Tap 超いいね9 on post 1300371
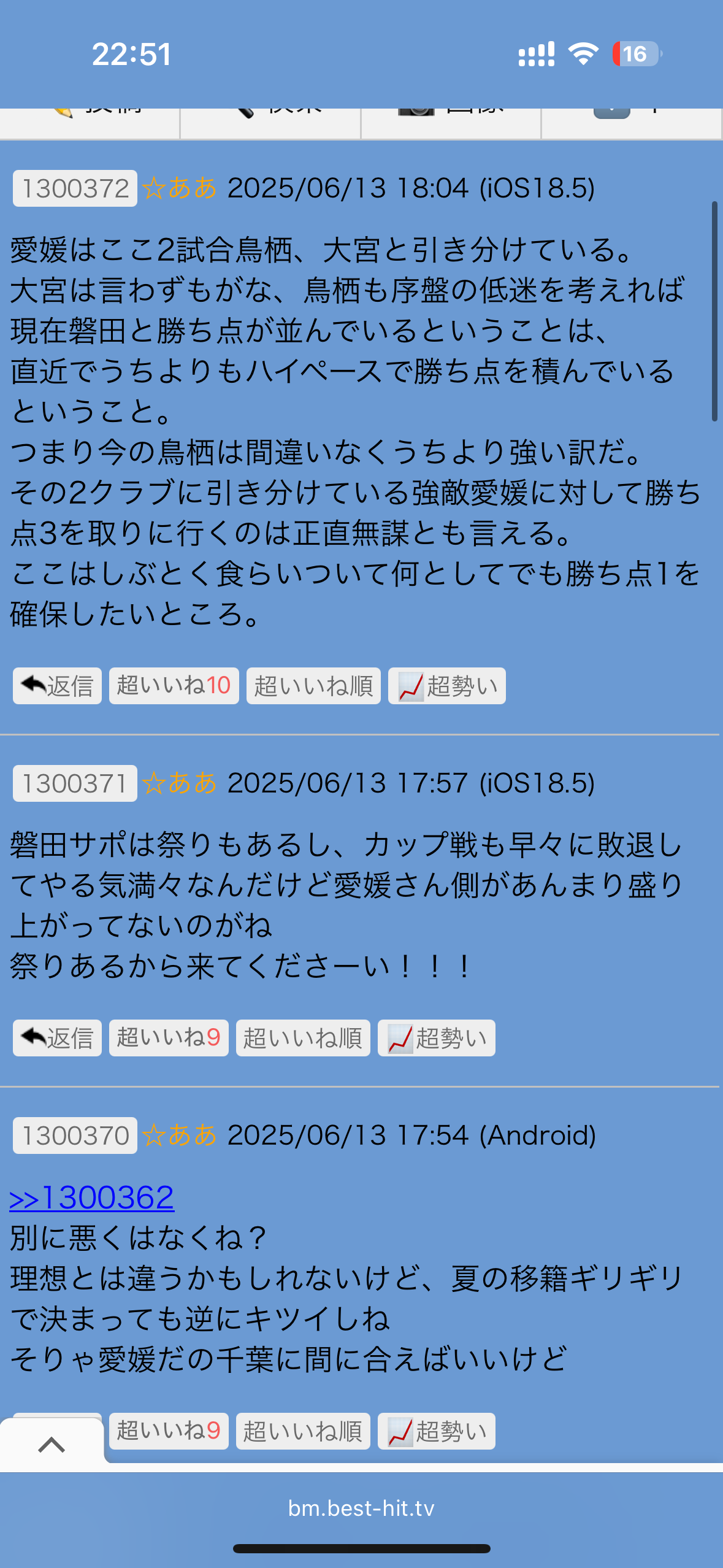This screenshot has height=1568, width=723. point(169,1038)
